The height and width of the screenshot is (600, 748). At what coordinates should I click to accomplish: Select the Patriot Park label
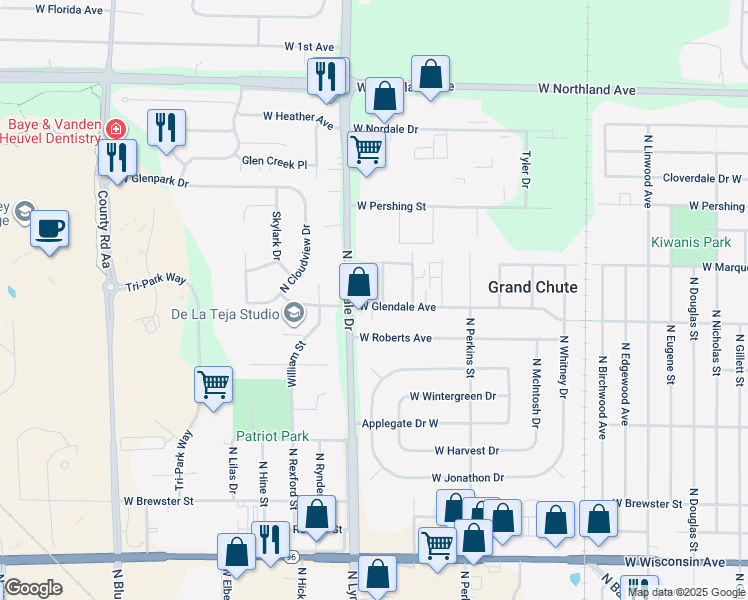coord(272,436)
